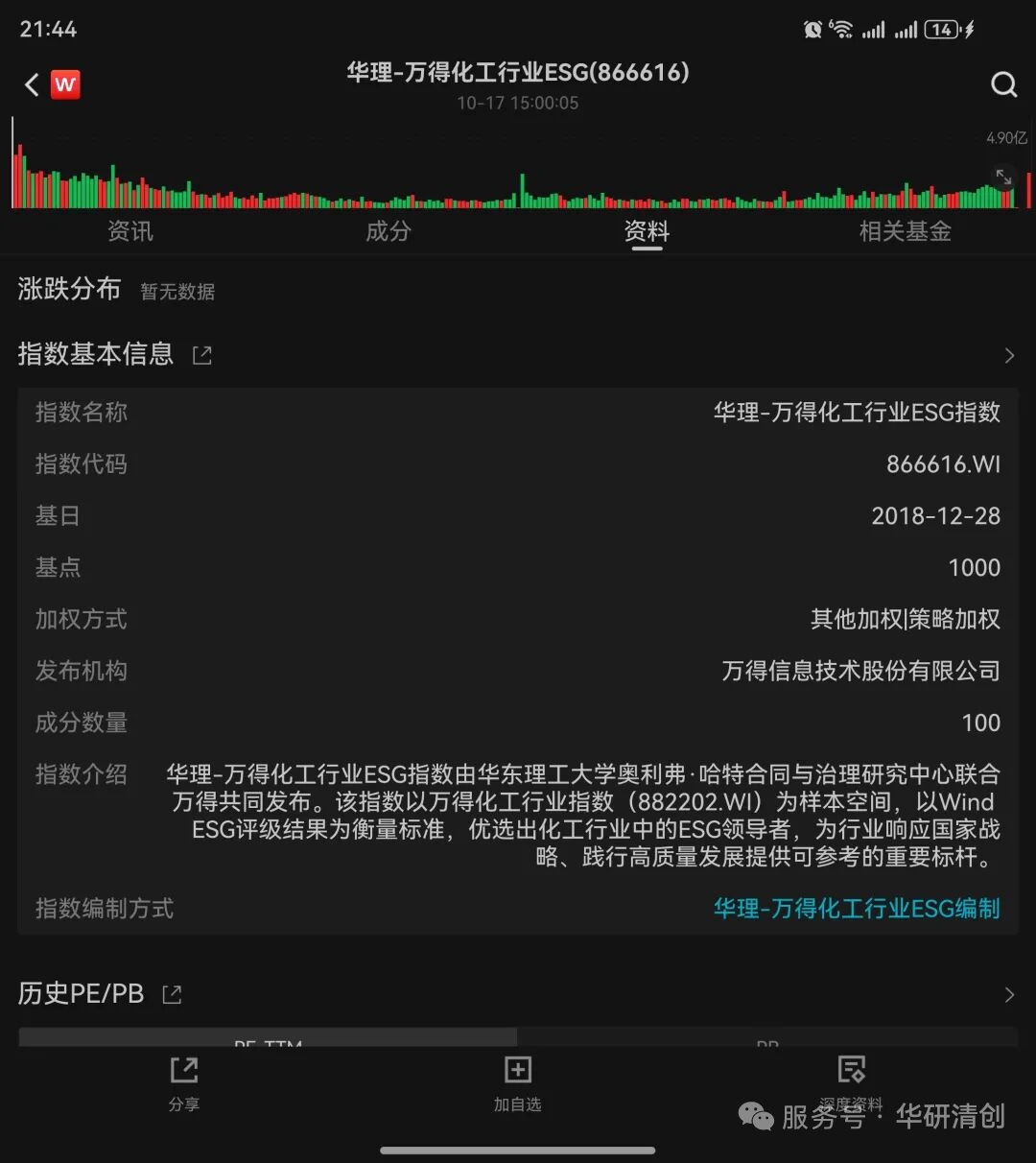Open external link icon beside 指数基本信息

coord(201,355)
